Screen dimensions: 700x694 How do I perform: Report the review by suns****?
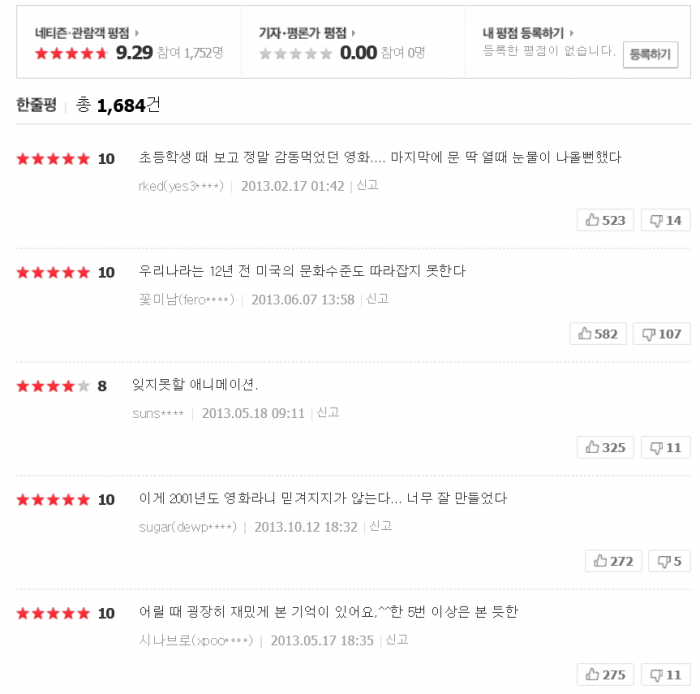328,412
